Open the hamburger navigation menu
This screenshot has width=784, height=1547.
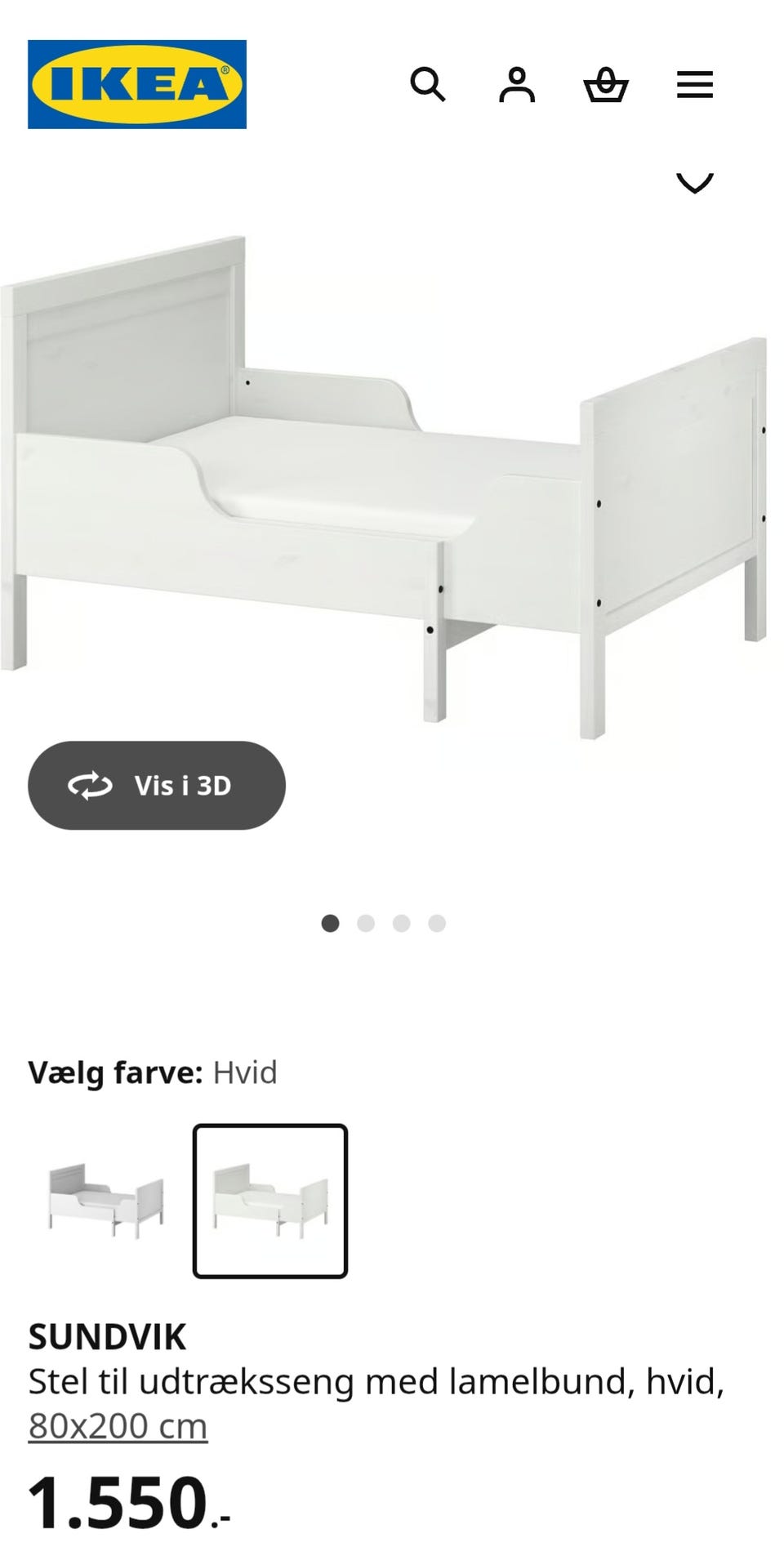[x=694, y=85]
